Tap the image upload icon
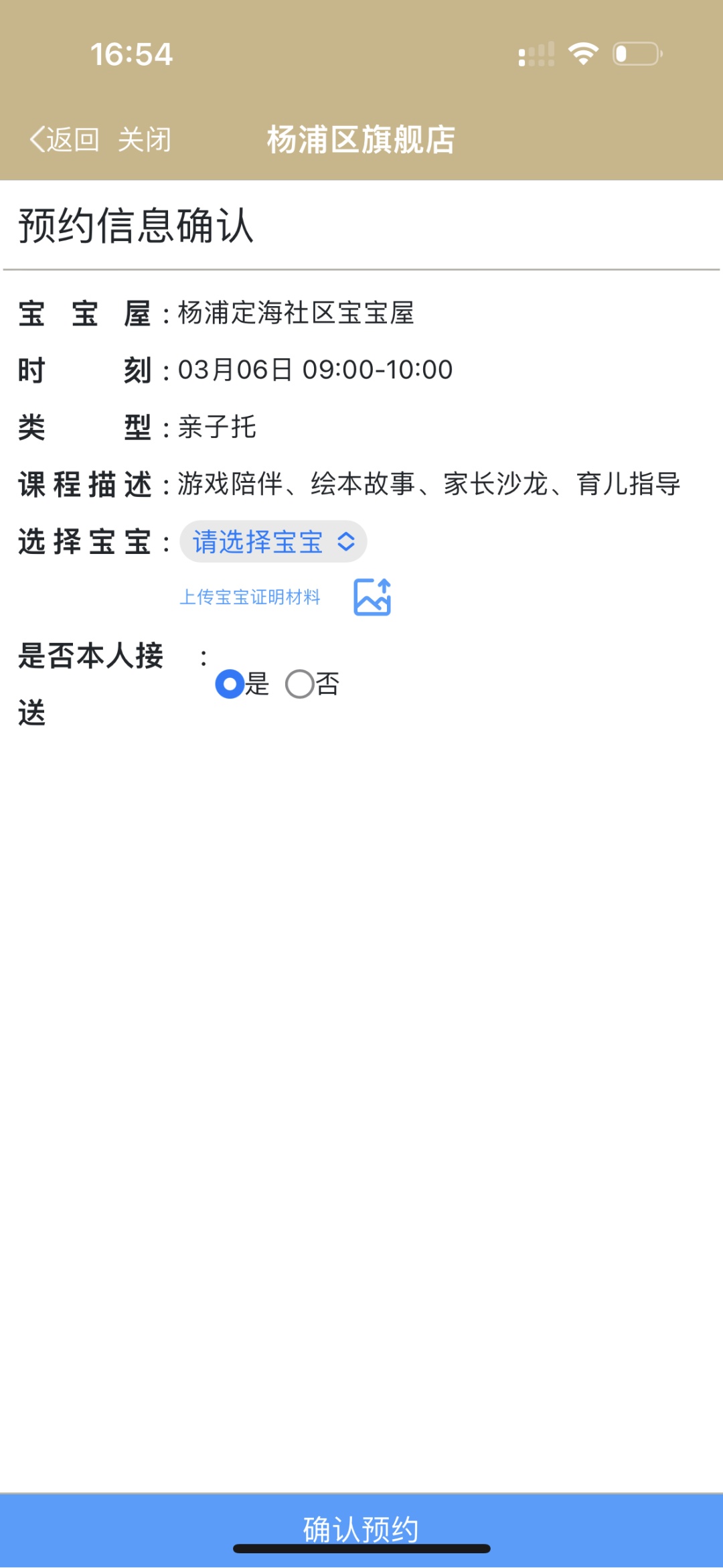 click(x=372, y=597)
